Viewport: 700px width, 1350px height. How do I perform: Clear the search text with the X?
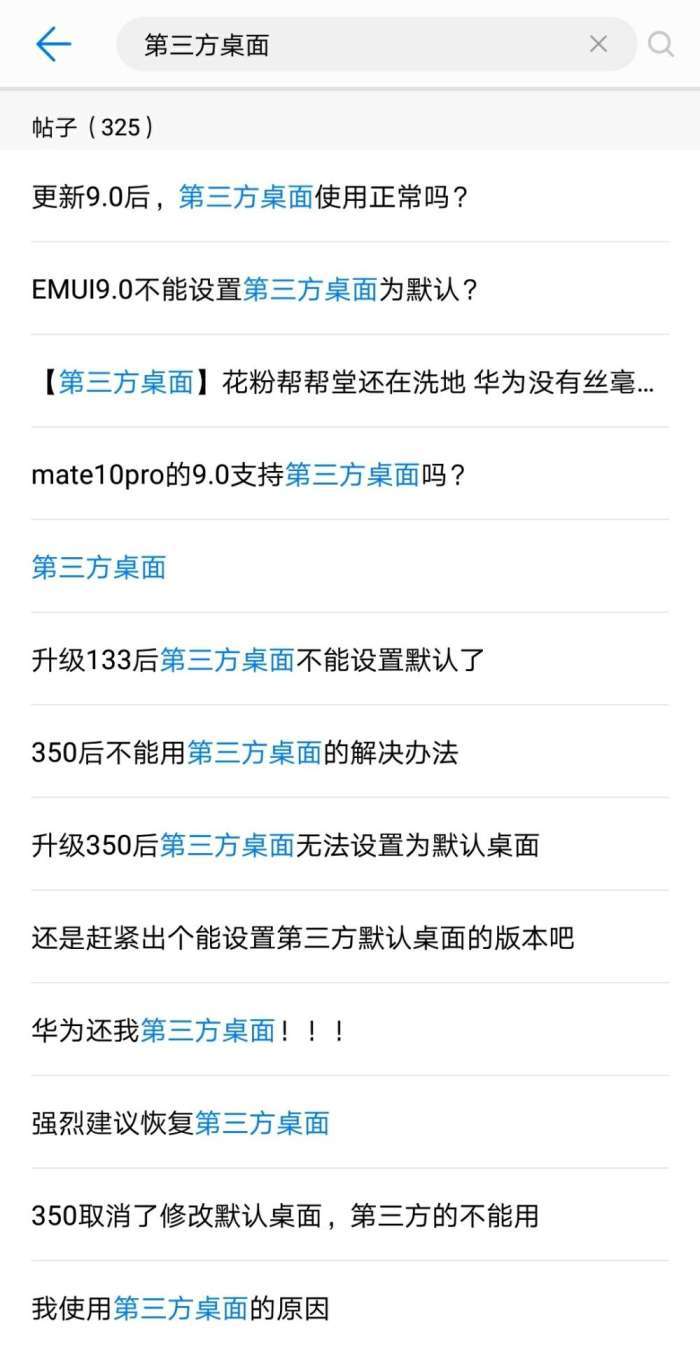[x=598, y=44]
